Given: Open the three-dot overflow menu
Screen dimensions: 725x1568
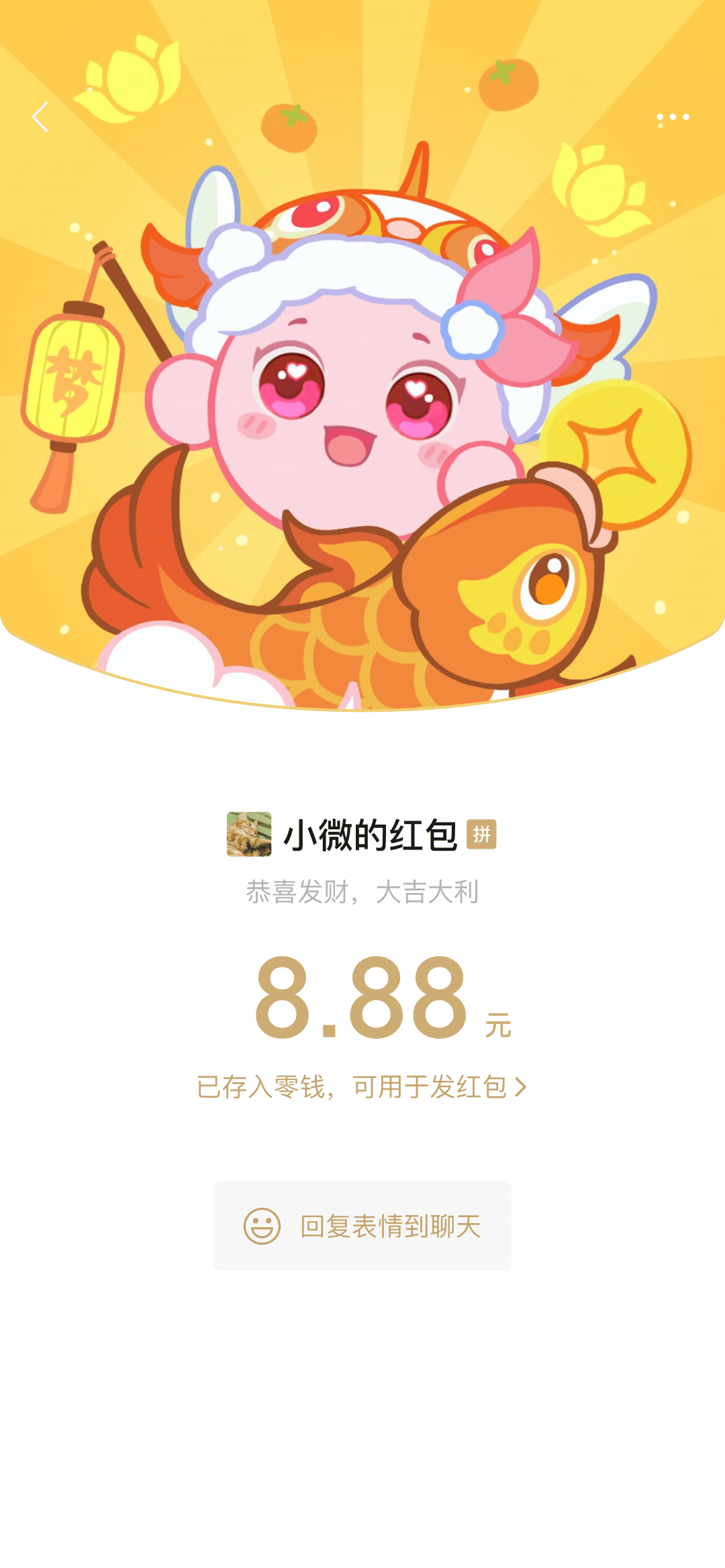Looking at the screenshot, I should [x=673, y=117].
